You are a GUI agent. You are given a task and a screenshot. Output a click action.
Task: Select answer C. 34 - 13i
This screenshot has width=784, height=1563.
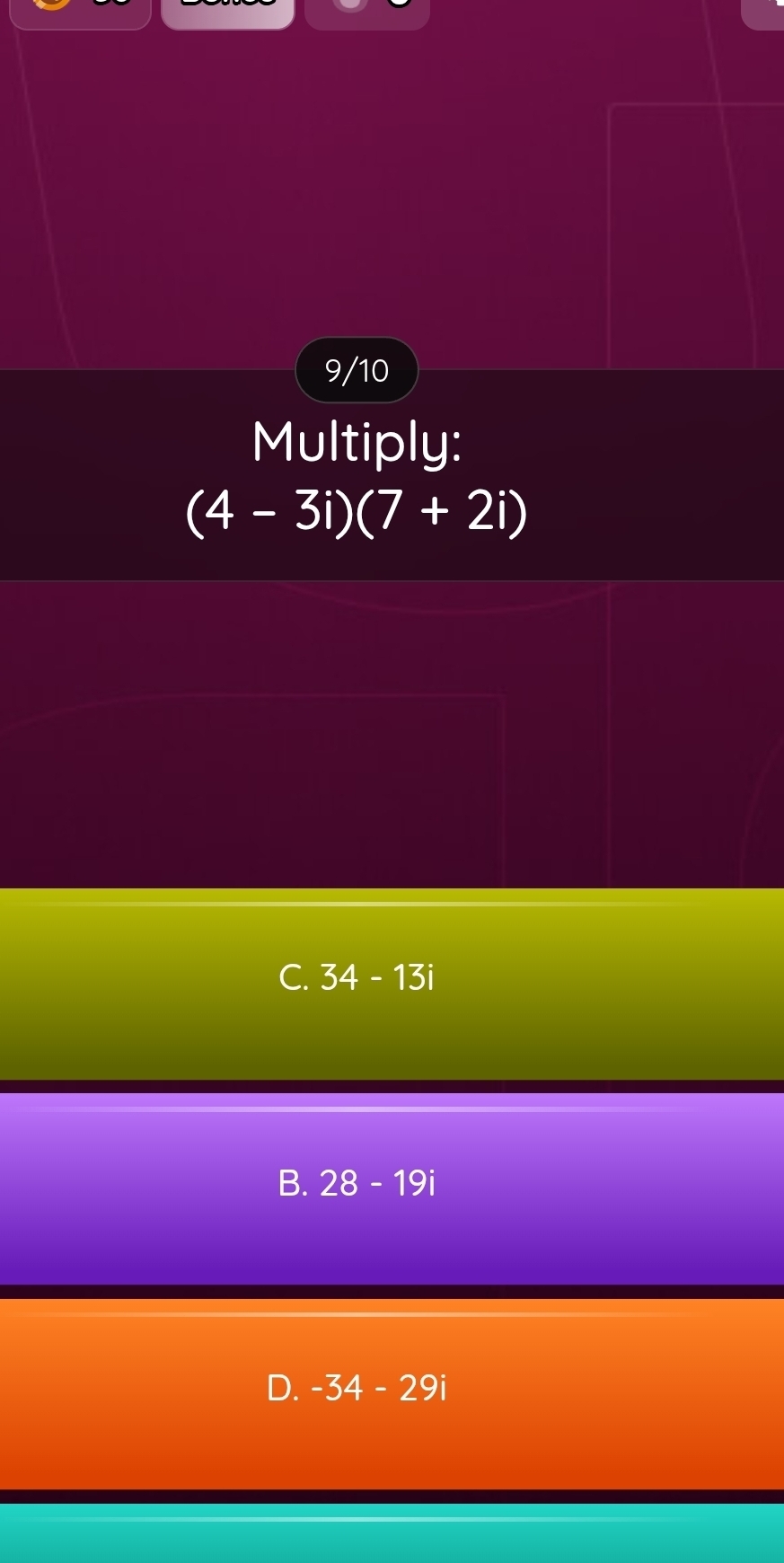tap(392, 984)
